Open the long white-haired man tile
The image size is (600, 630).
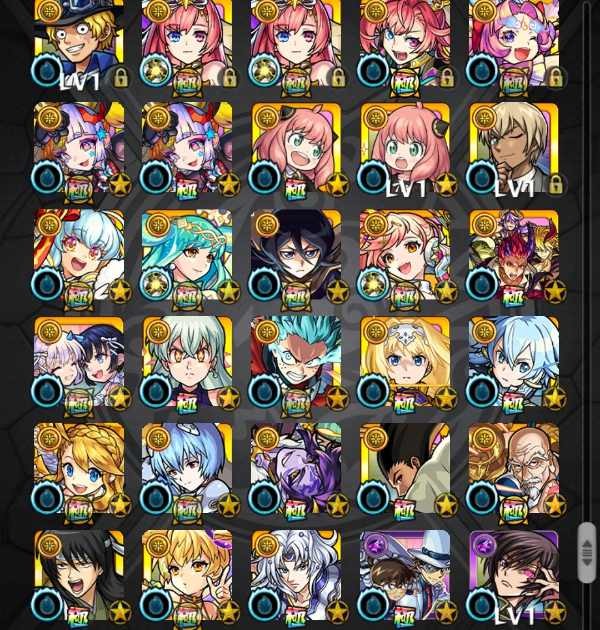296,577
